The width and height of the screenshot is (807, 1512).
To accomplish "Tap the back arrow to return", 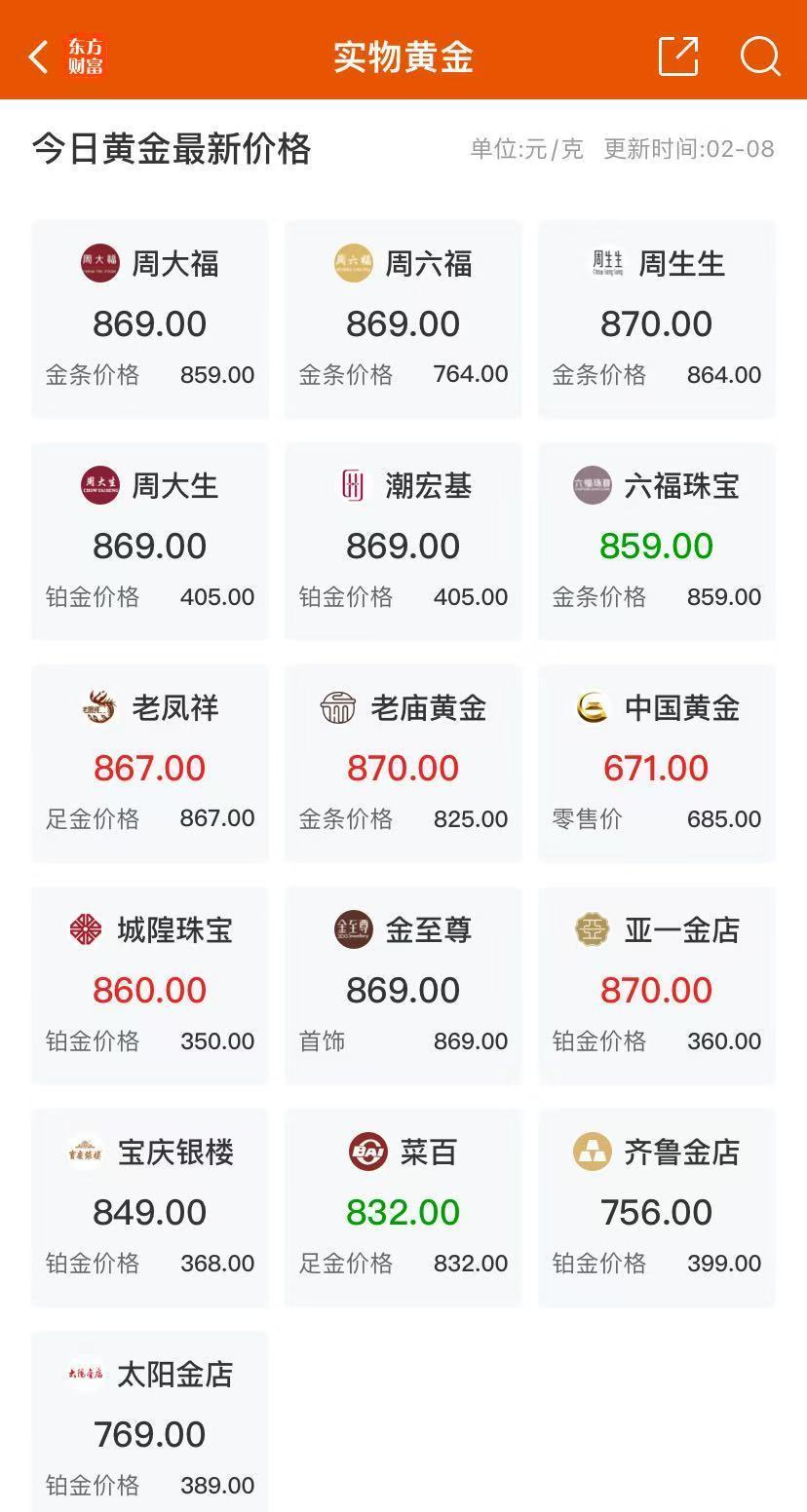I will tap(37, 57).
